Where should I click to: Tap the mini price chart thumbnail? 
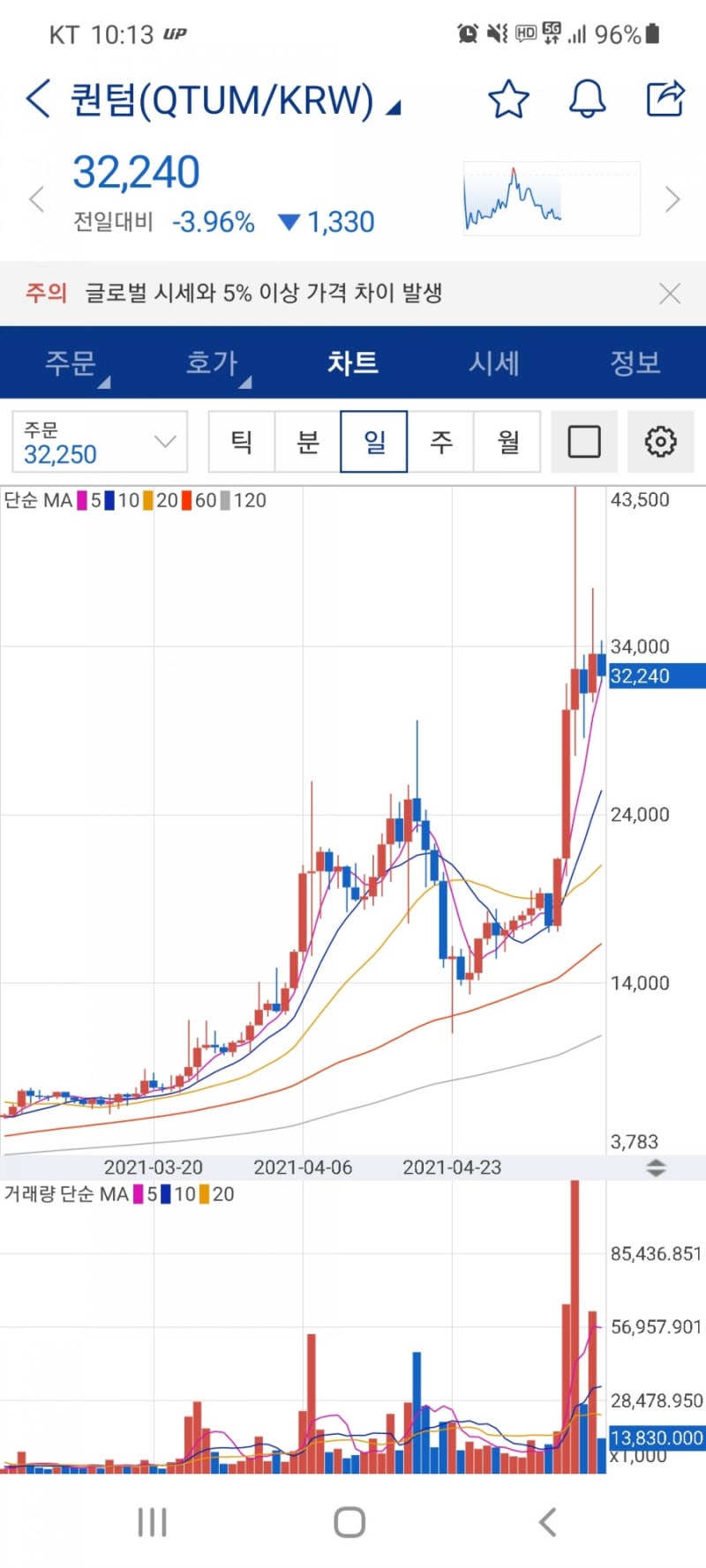[552, 198]
